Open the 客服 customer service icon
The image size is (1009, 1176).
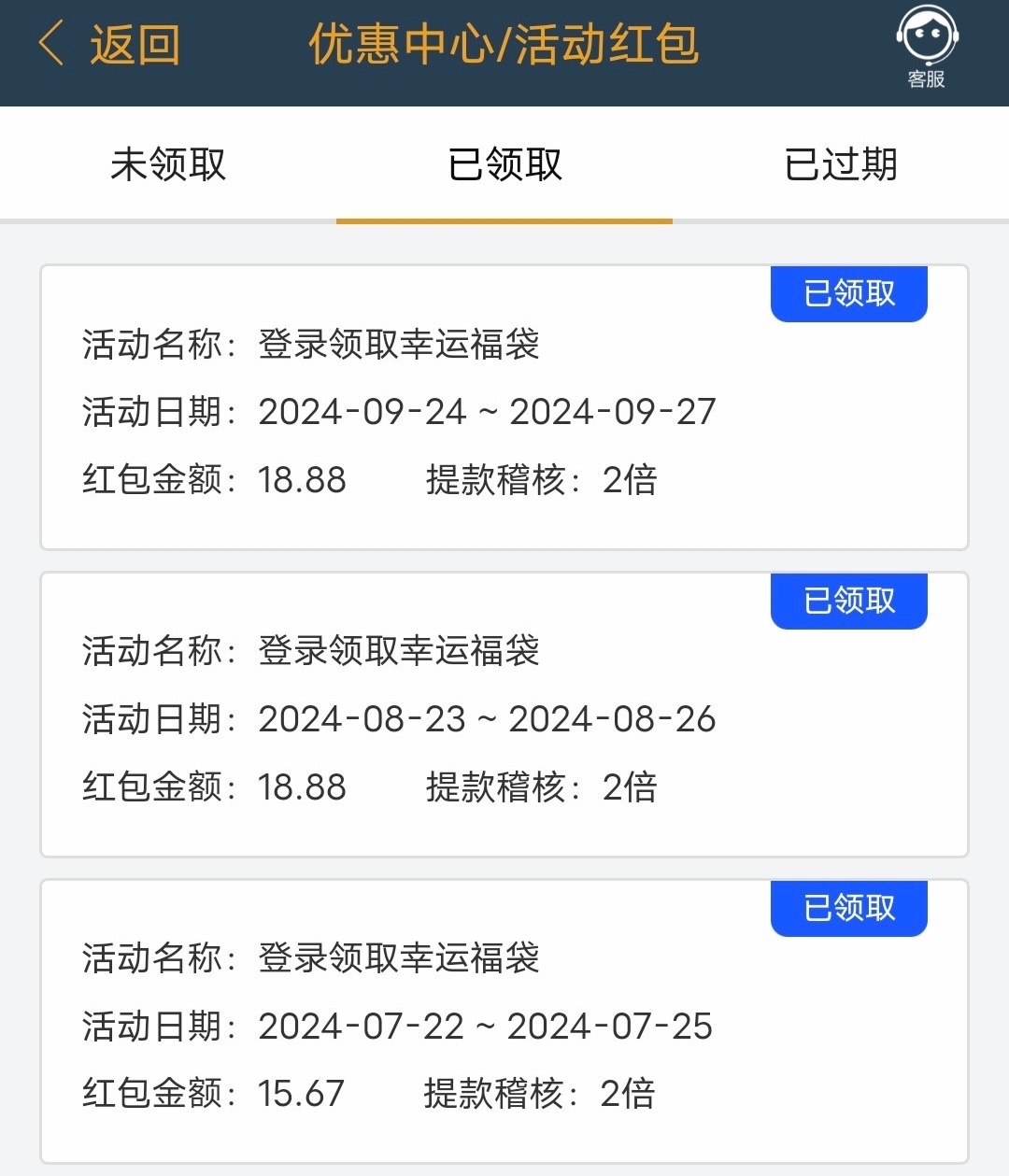tap(926, 47)
